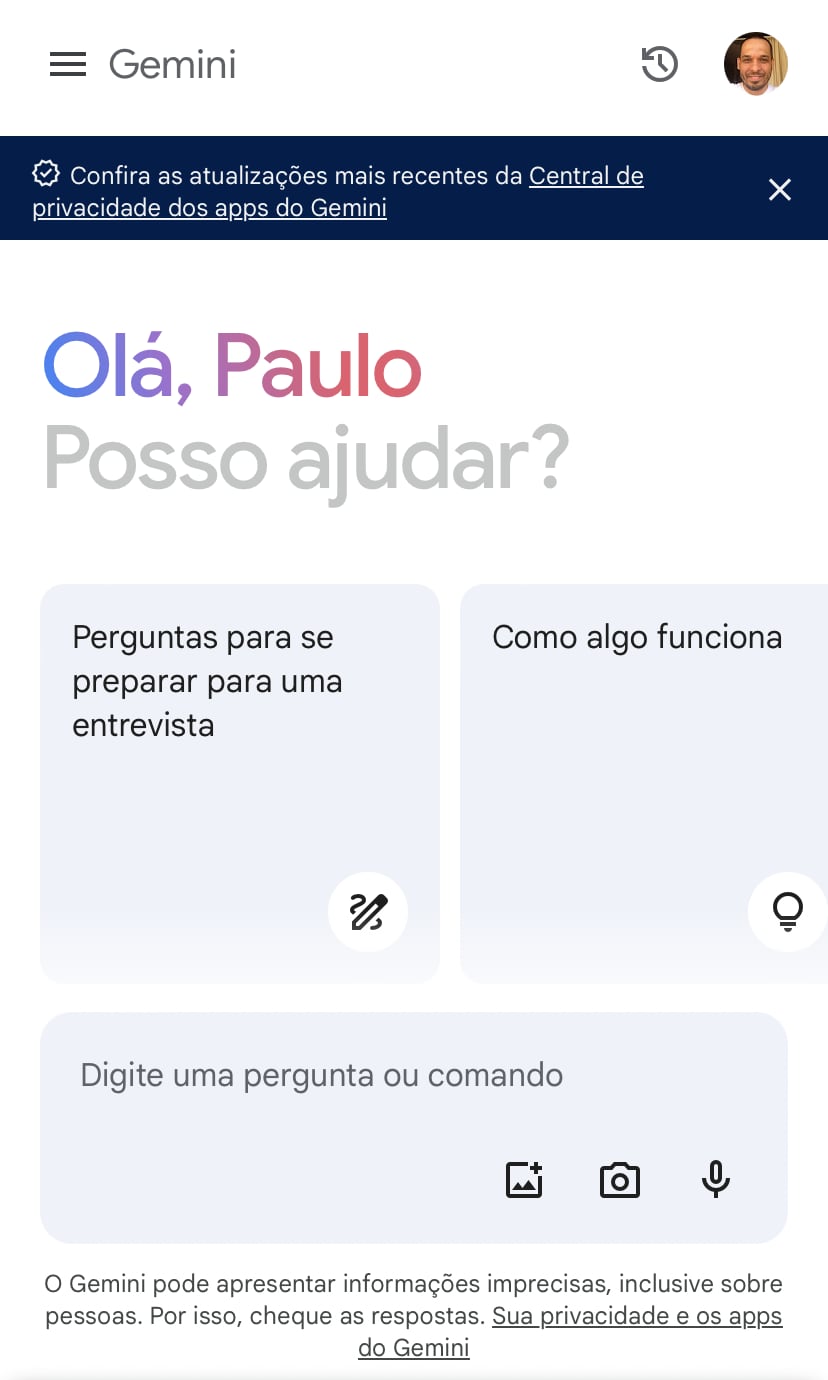Start voice input with the microphone
828x1380 pixels.
(716, 1180)
